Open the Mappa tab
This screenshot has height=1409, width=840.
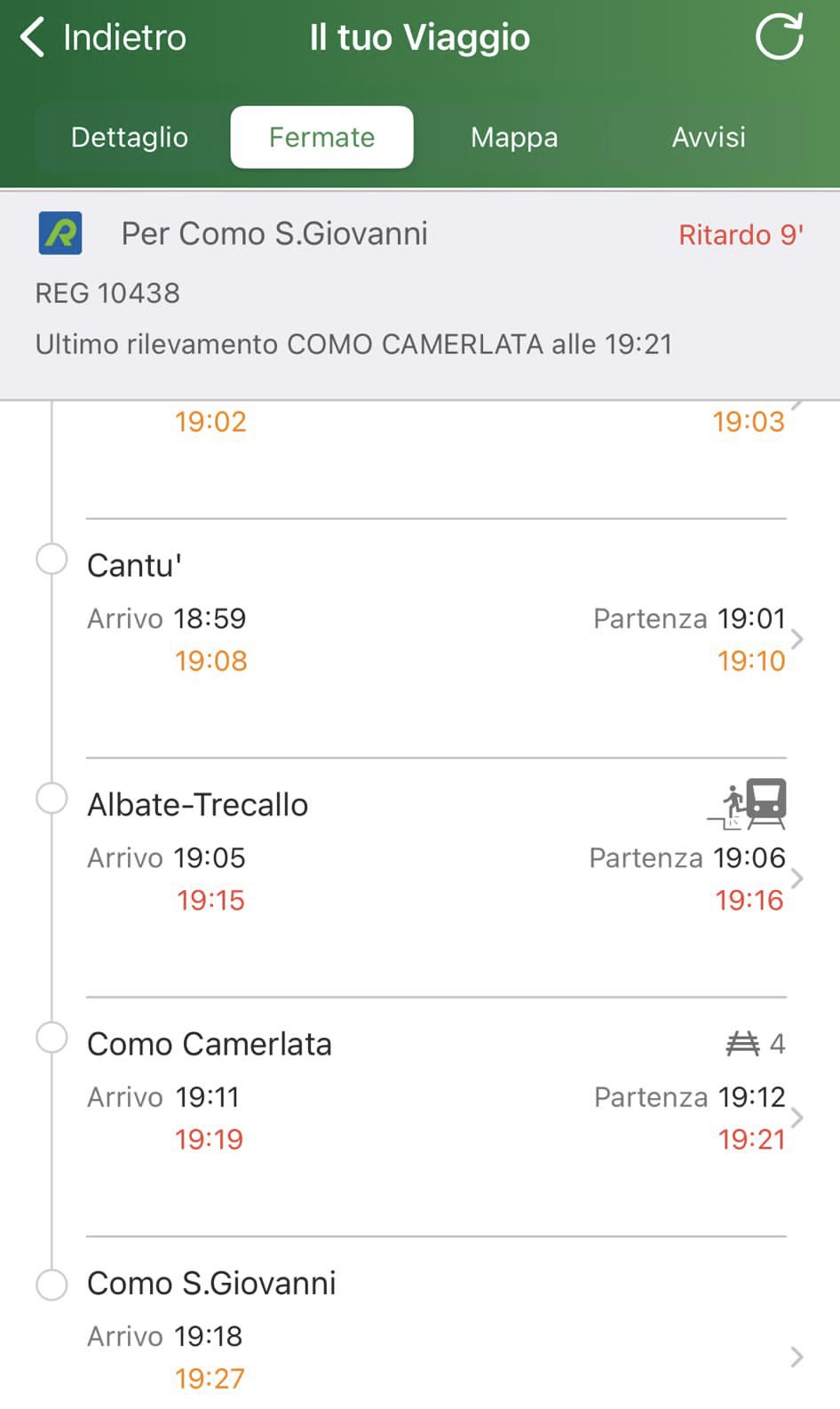(514, 137)
